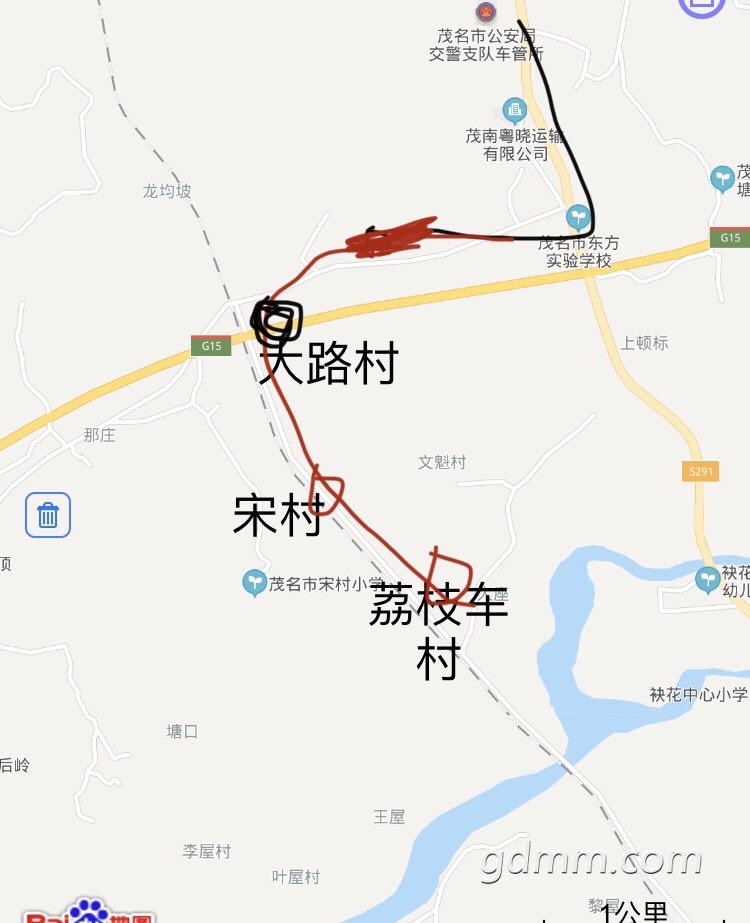
Task: Open the 茂名市东方实验学校 map marker
Action: click(578, 215)
